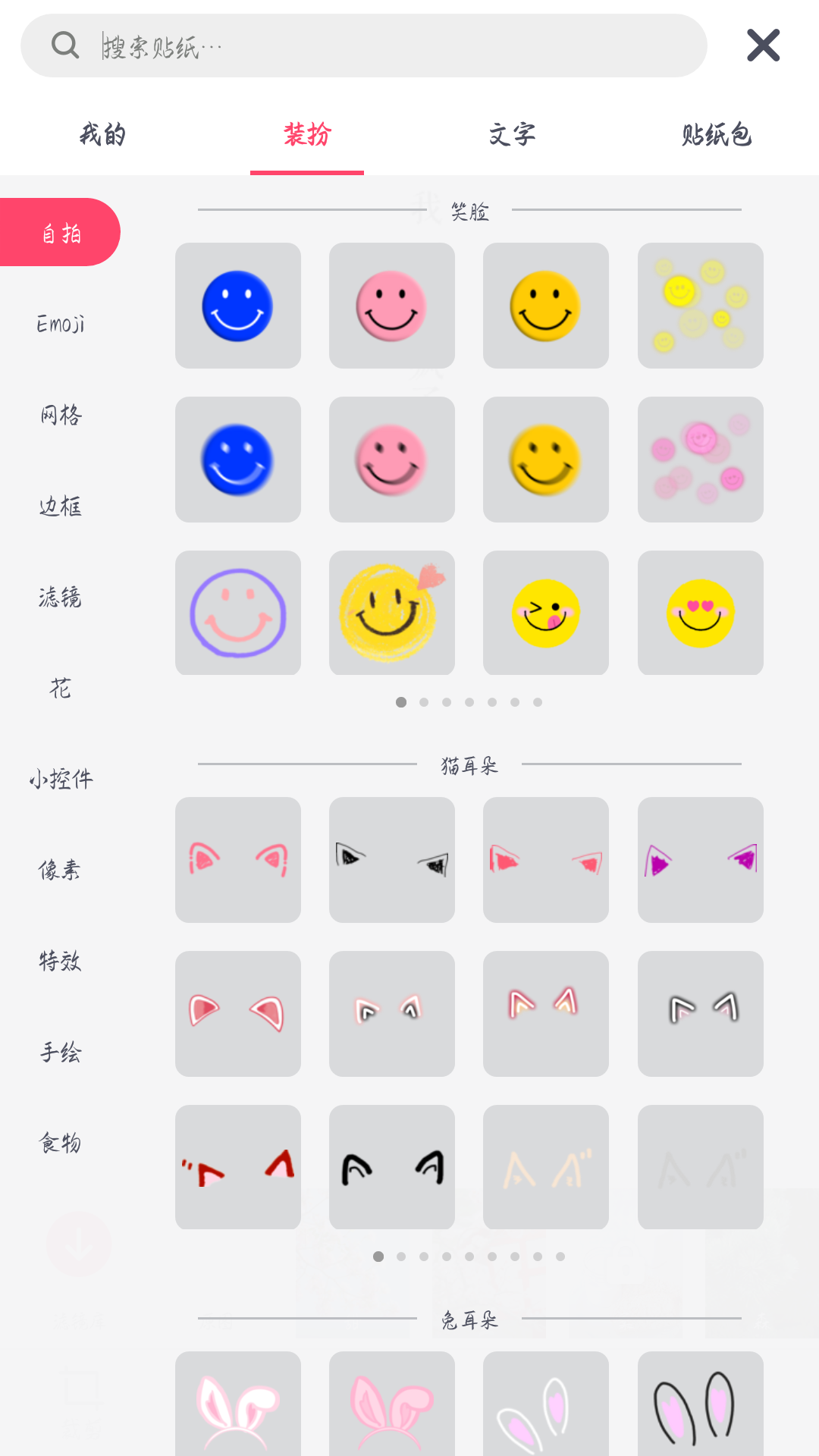The width and height of the screenshot is (819, 1456).
Task: Open the 手绘 sidebar section
Action: click(61, 1052)
